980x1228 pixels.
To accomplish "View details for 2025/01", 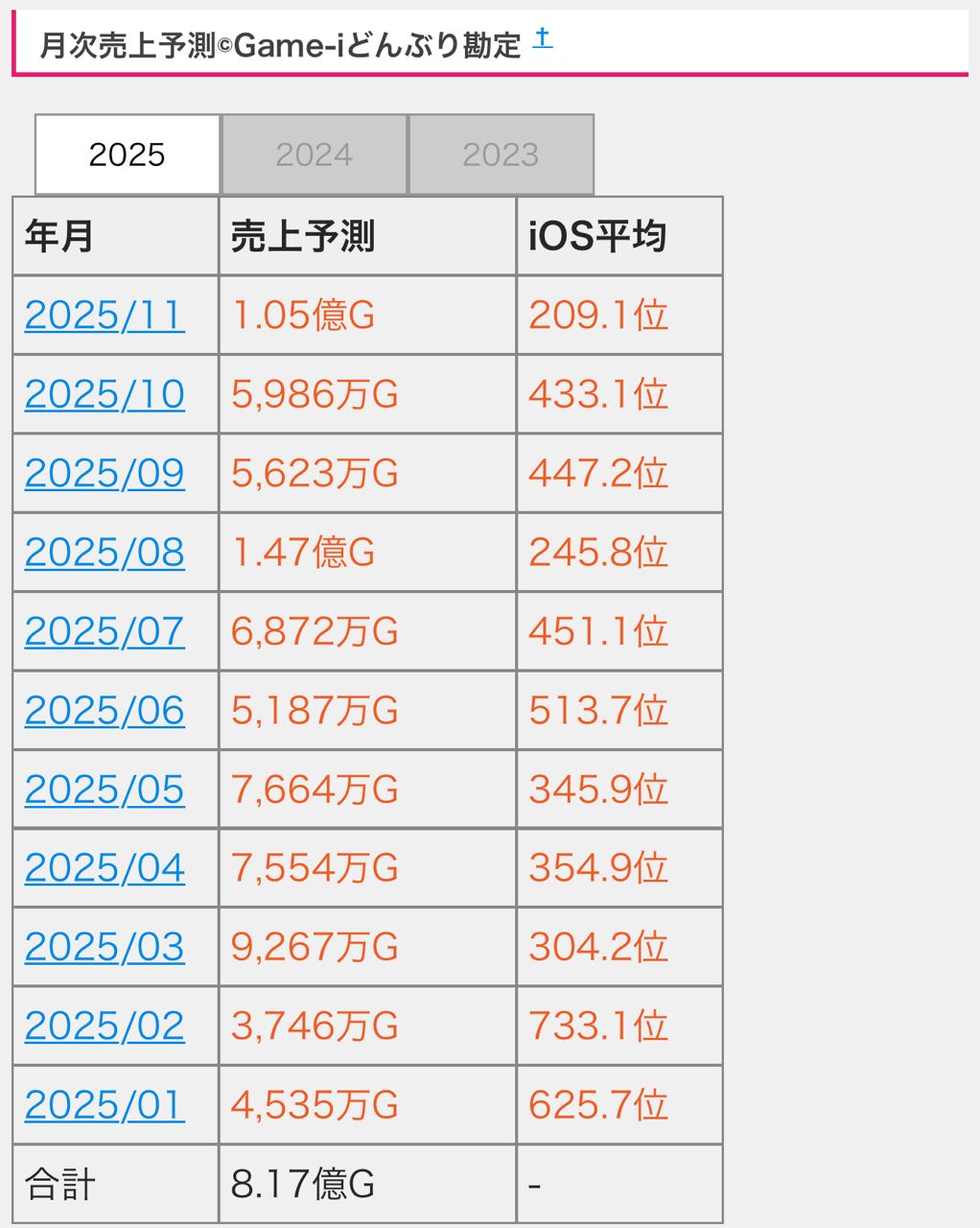I will (x=105, y=1105).
